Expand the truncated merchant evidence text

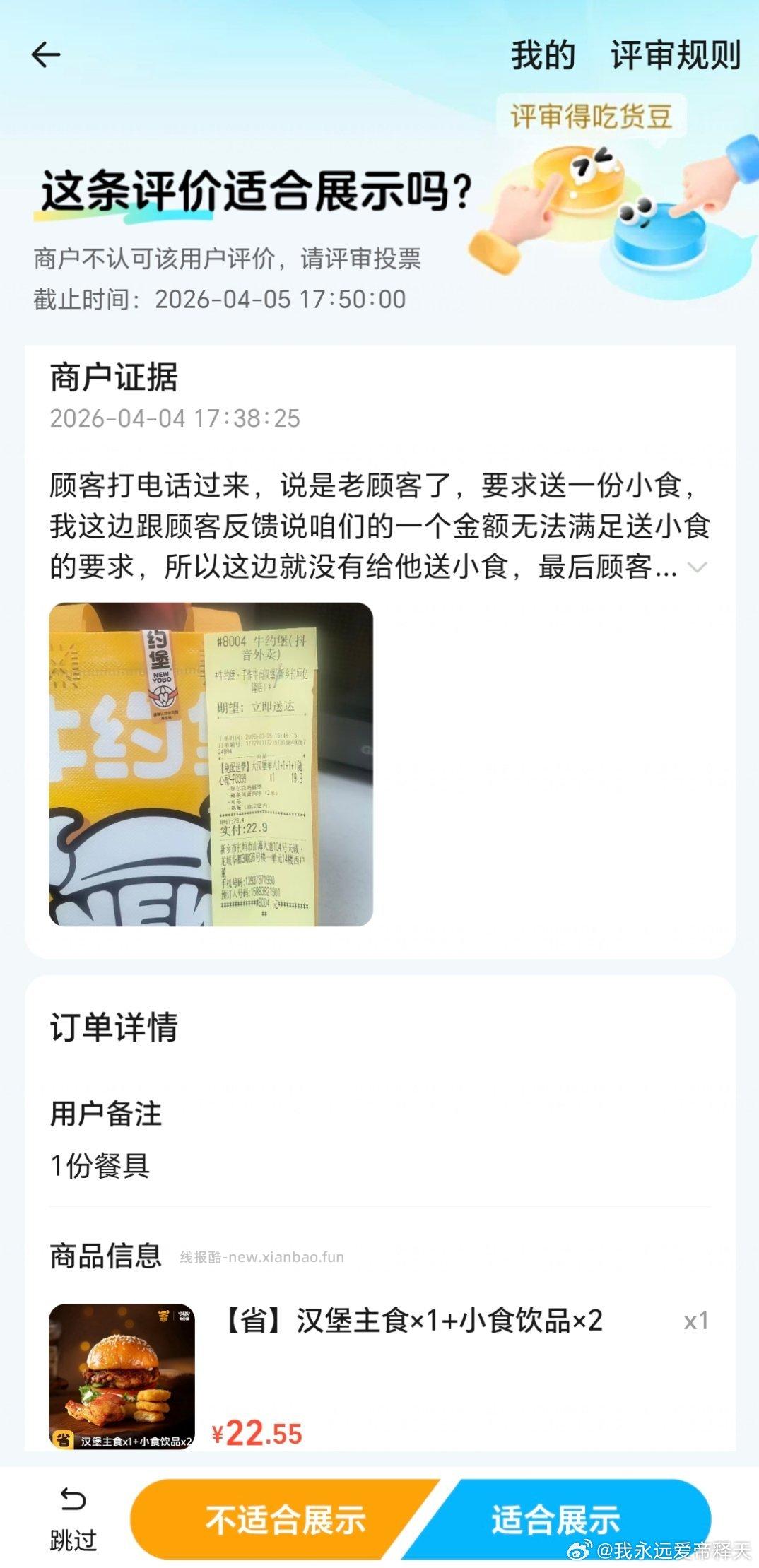tap(697, 571)
